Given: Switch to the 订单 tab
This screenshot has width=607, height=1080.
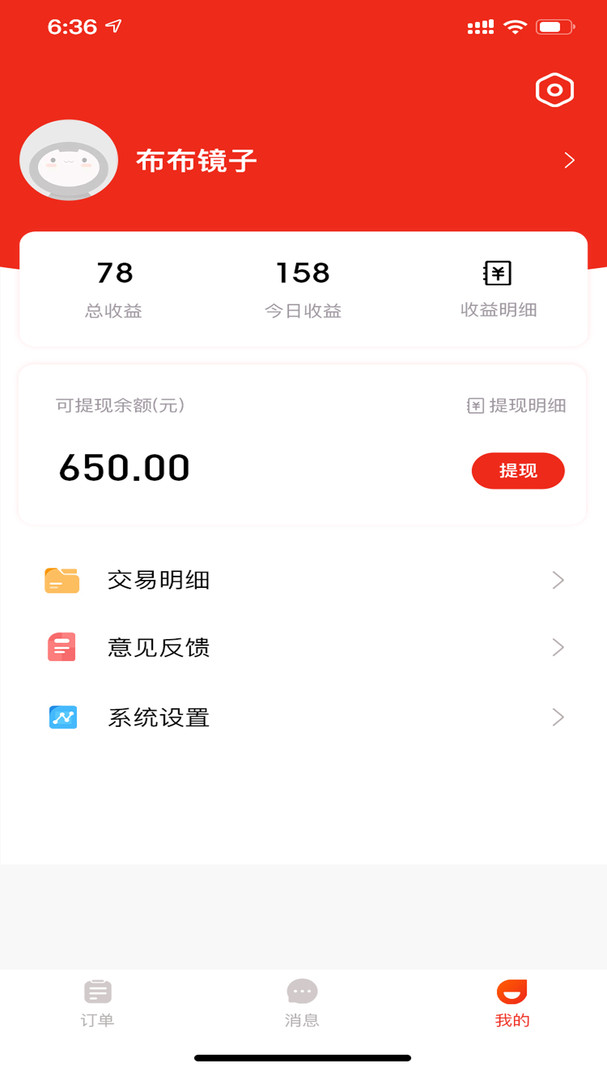Looking at the screenshot, I should coord(98,1003).
